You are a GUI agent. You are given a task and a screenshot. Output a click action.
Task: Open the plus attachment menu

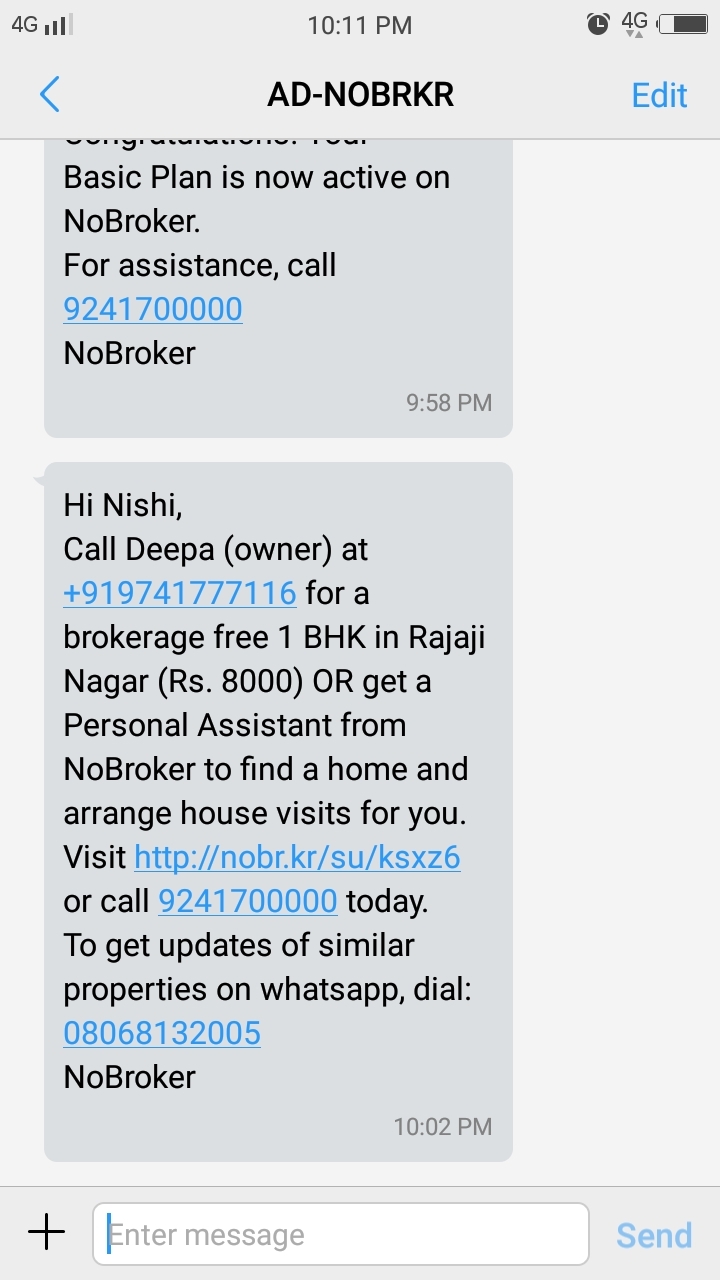pos(46,1234)
